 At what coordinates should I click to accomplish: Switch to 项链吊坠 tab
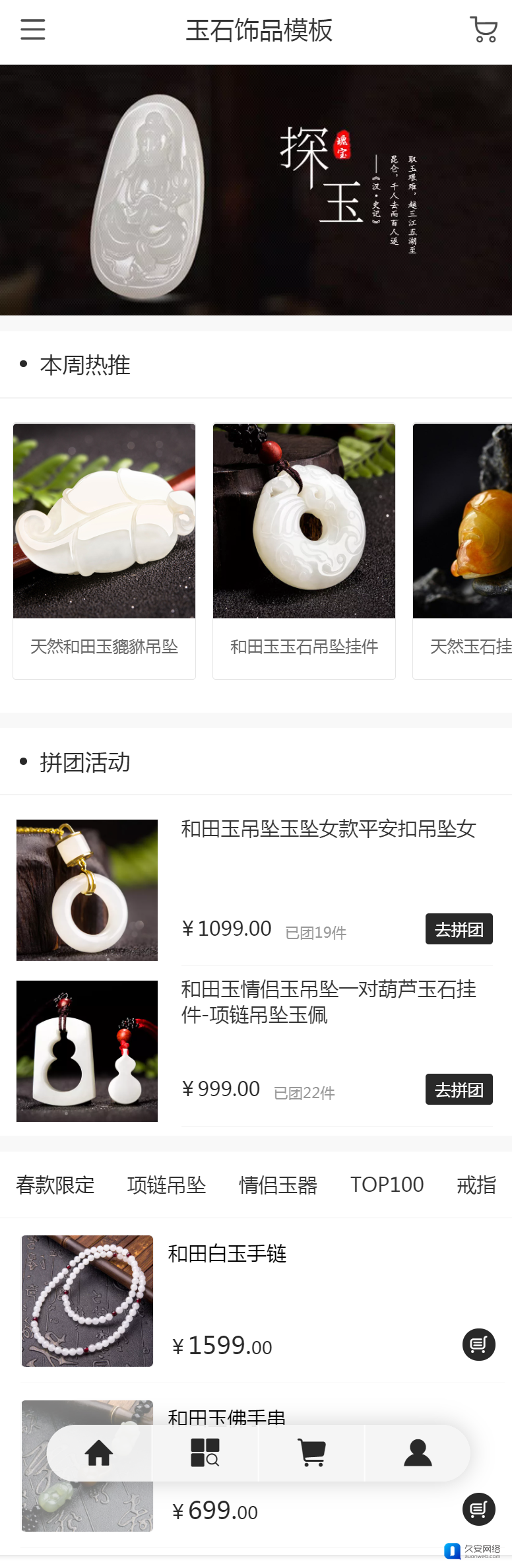pyautogui.click(x=166, y=1185)
